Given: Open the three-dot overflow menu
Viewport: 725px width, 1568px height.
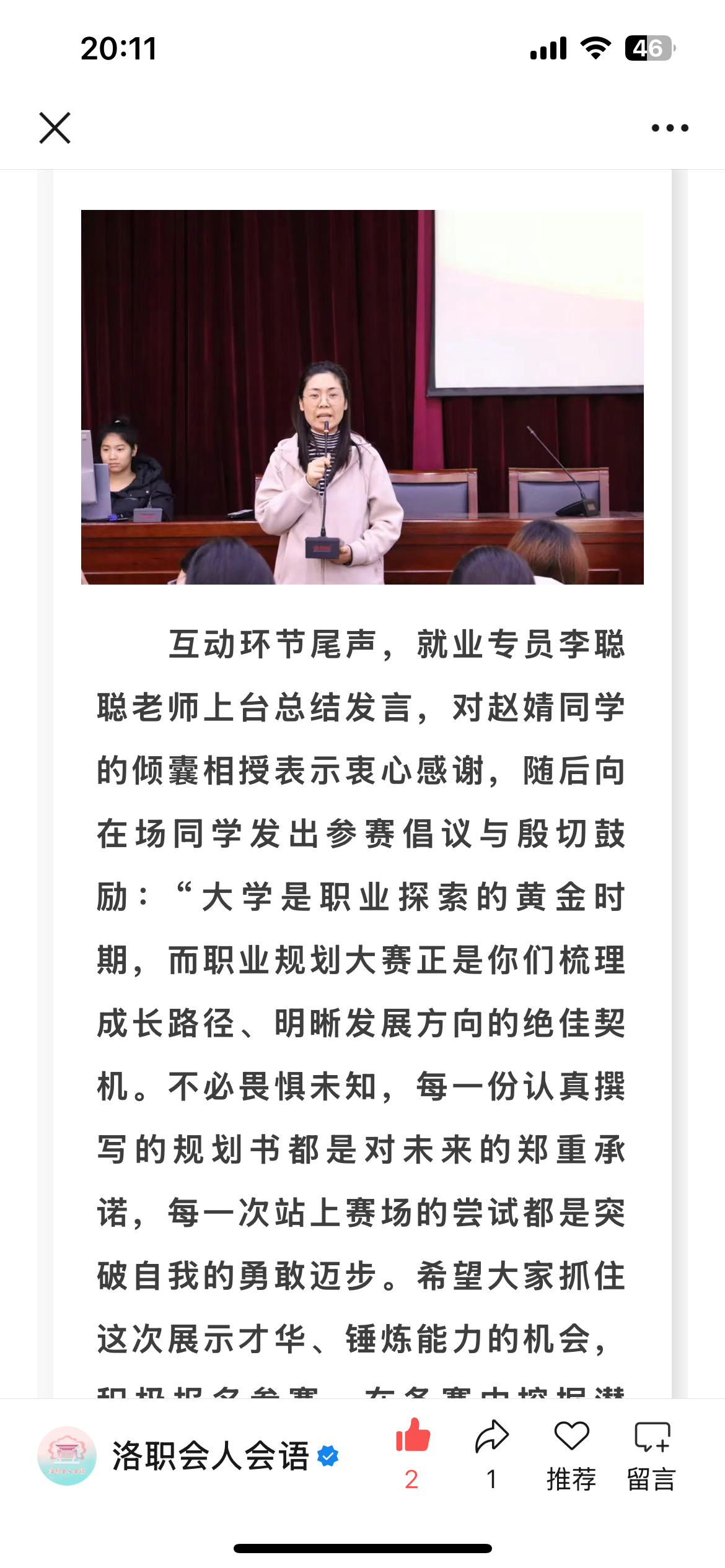Looking at the screenshot, I should pyautogui.click(x=669, y=128).
